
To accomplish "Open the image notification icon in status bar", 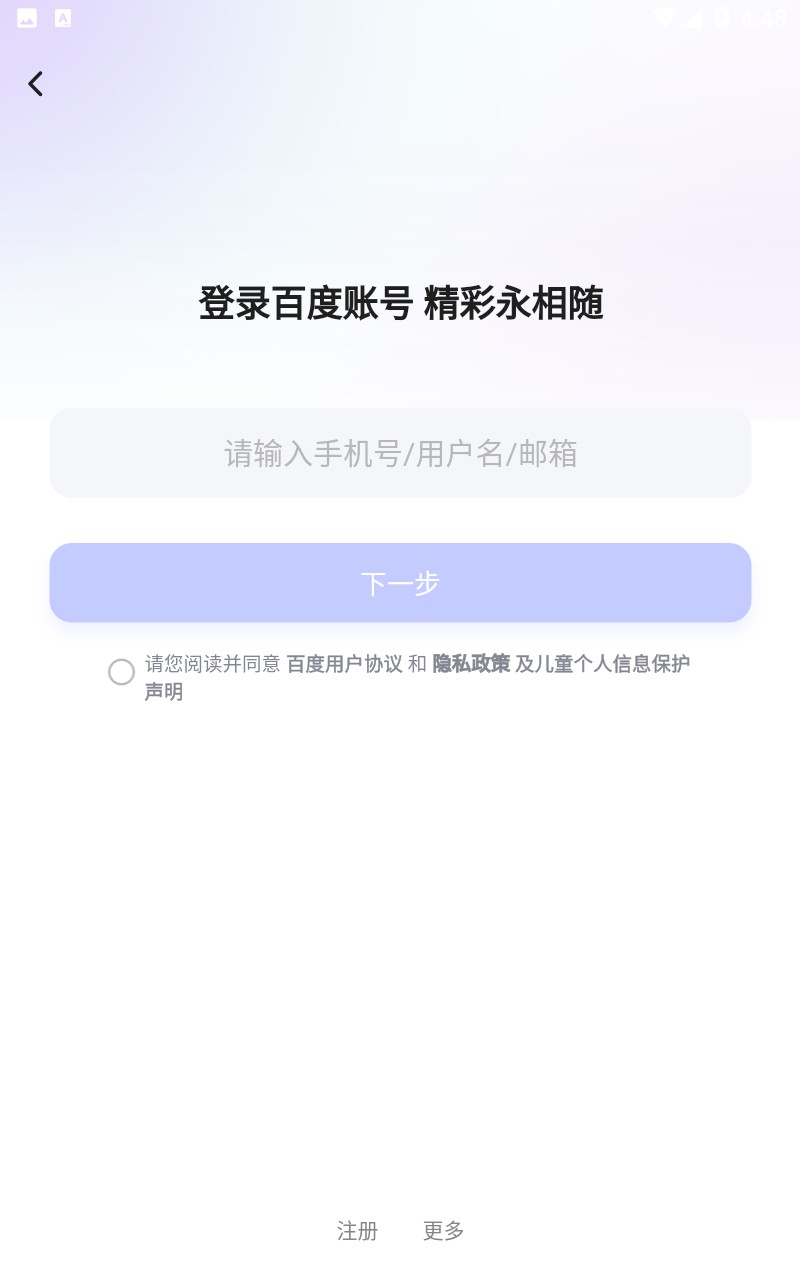I will (26, 18).
